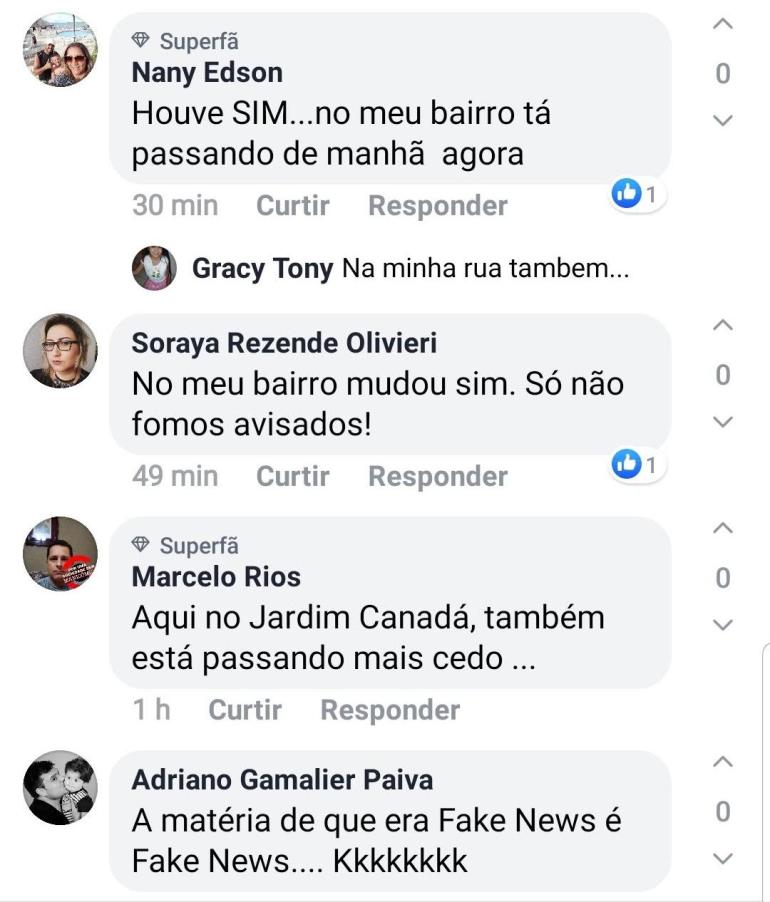Downvote Soraya Rezende Olivieri's comment
The height and width of the screenshot is (902, 770).
pos(723,422)
